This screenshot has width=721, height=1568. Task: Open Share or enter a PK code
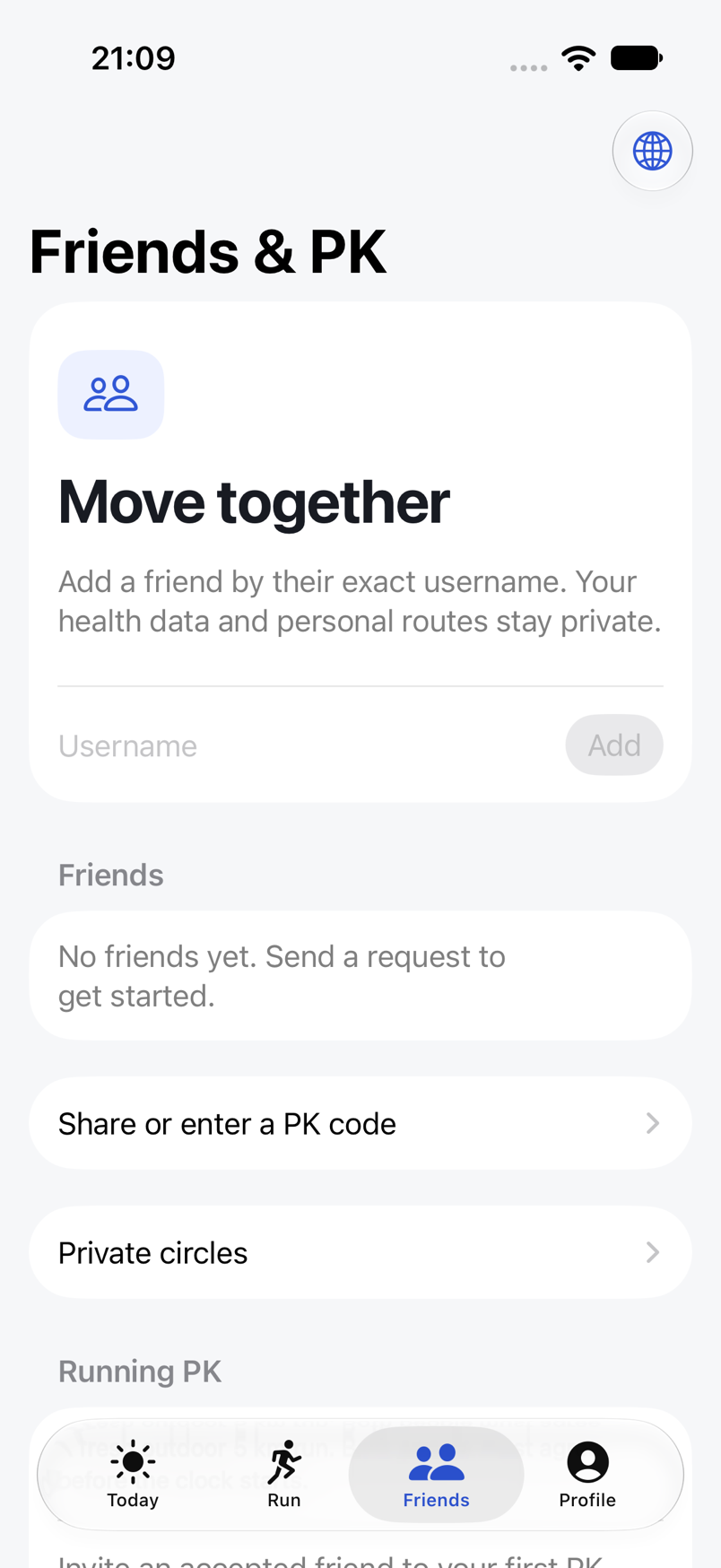pyautogui.click(x=360, y=1123)
